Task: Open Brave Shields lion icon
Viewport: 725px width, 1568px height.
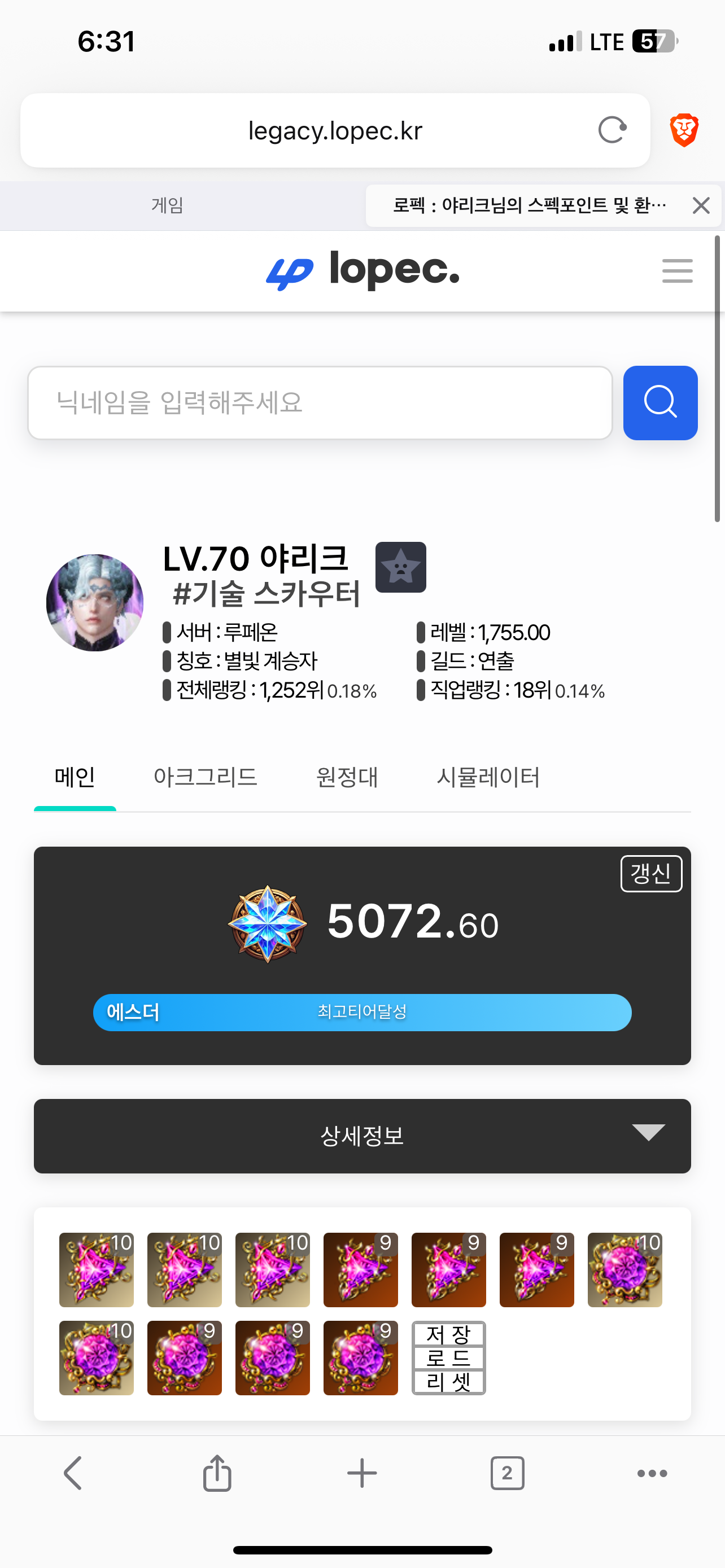Action: 684,130
